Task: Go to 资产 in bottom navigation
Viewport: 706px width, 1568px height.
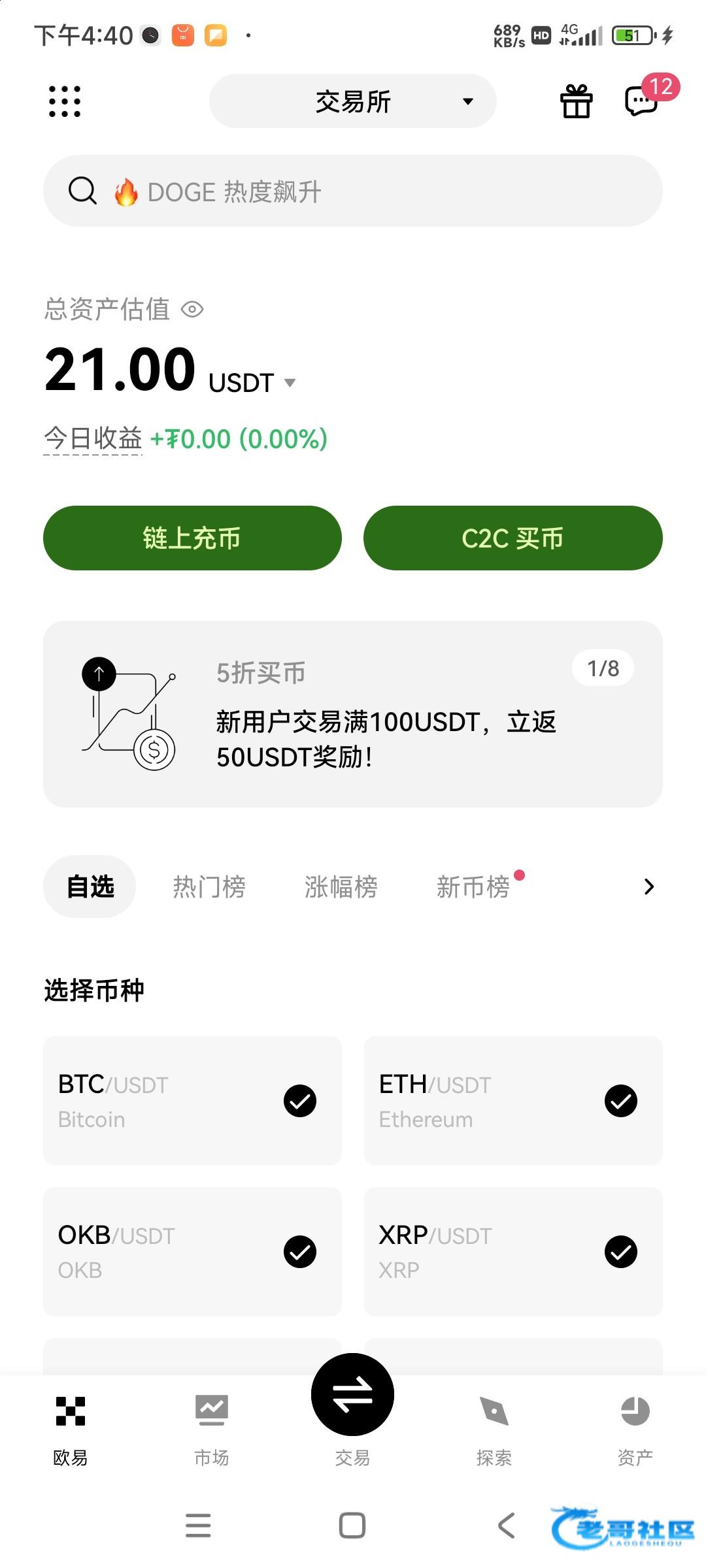Action: (635, 1429)
